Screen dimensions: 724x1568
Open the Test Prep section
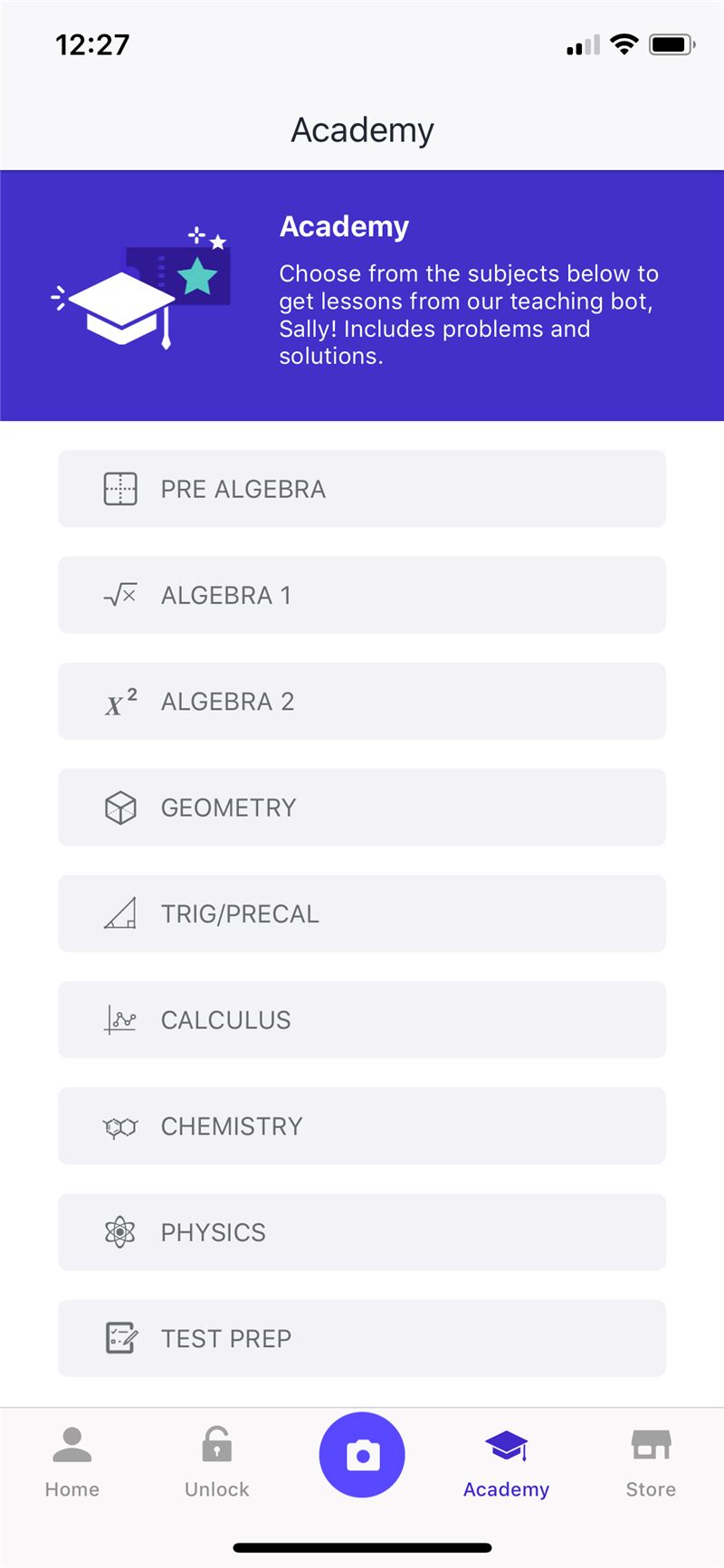coord(362,1338)
